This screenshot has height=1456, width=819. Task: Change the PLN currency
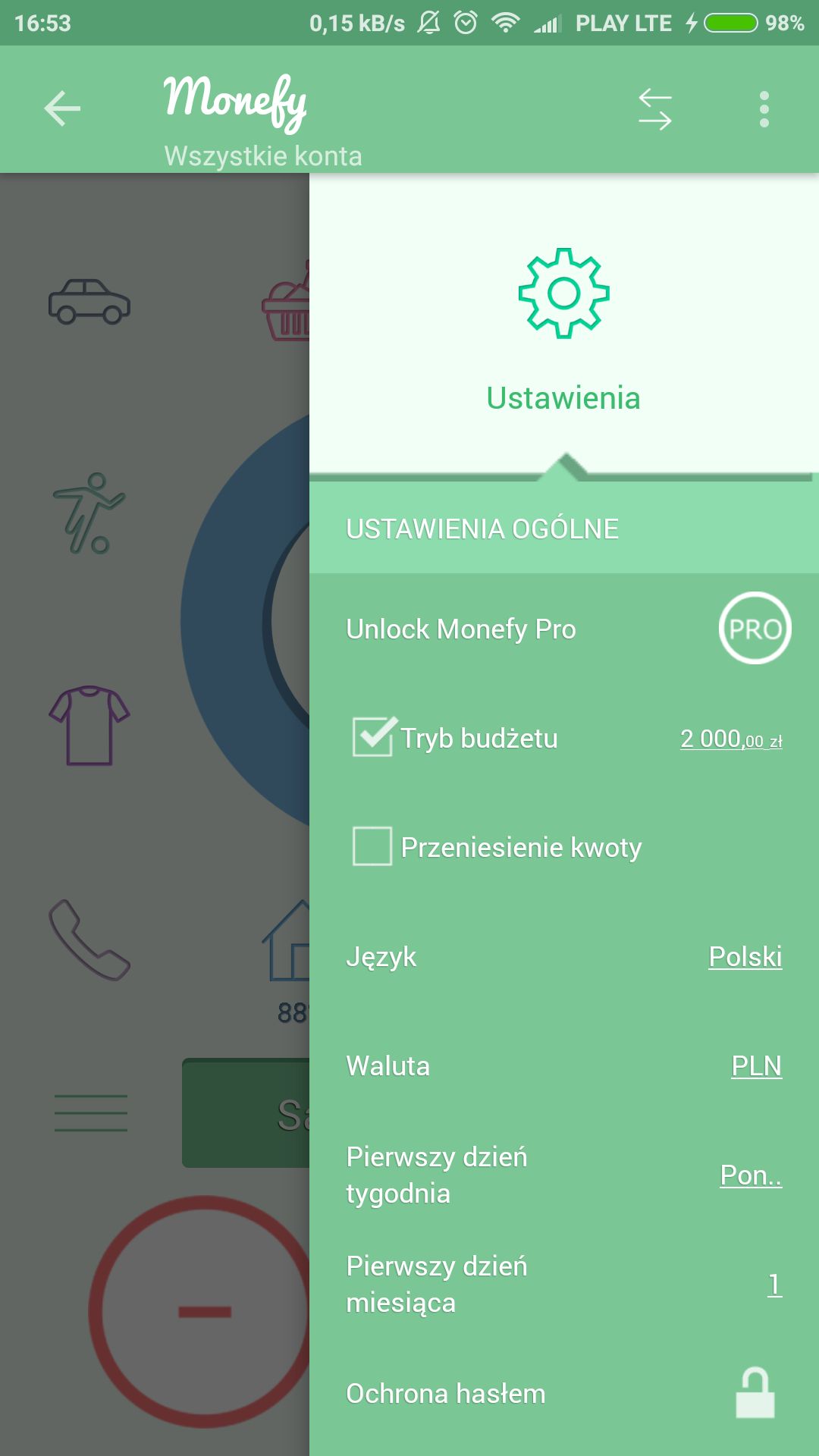point(756,1065)
